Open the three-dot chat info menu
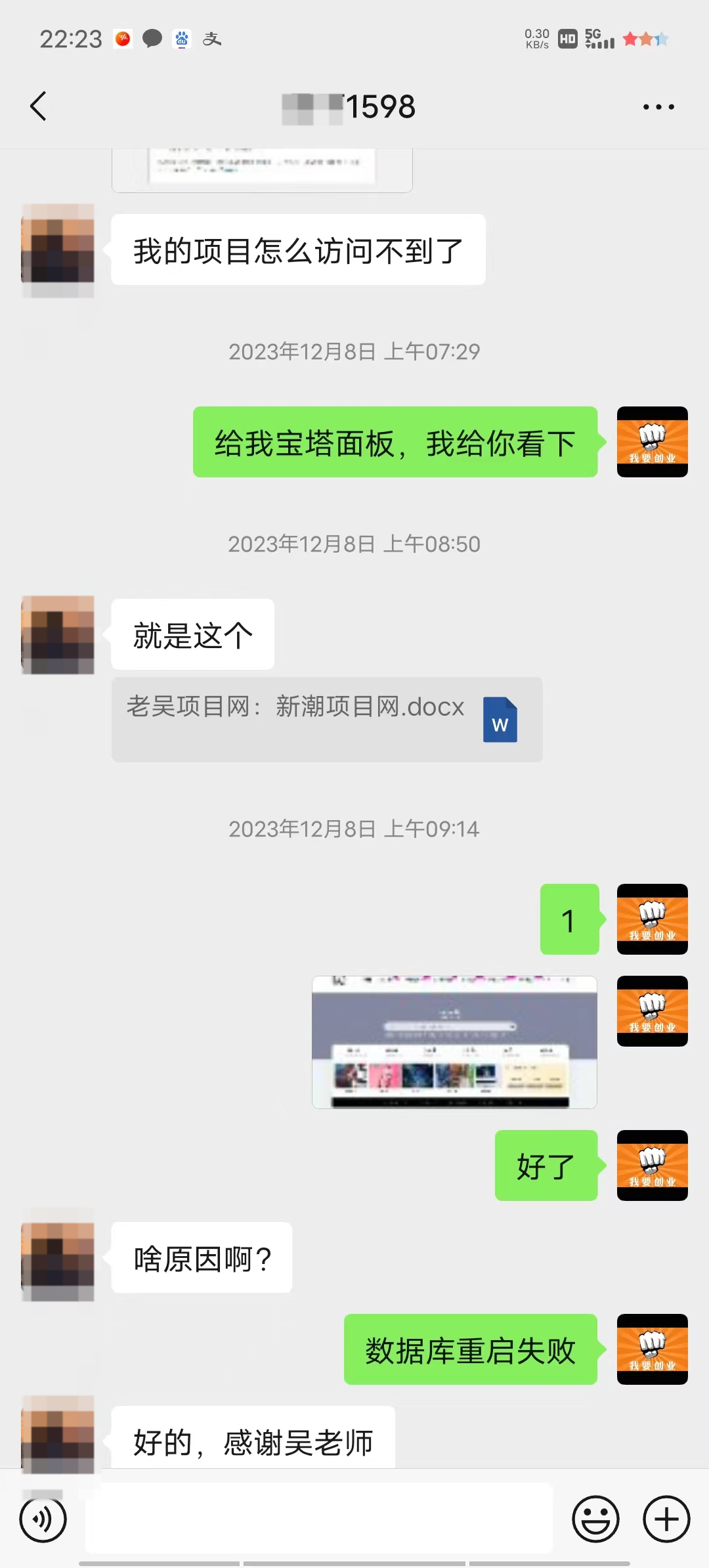This screenshot has height=1568, width=709. 658,107
